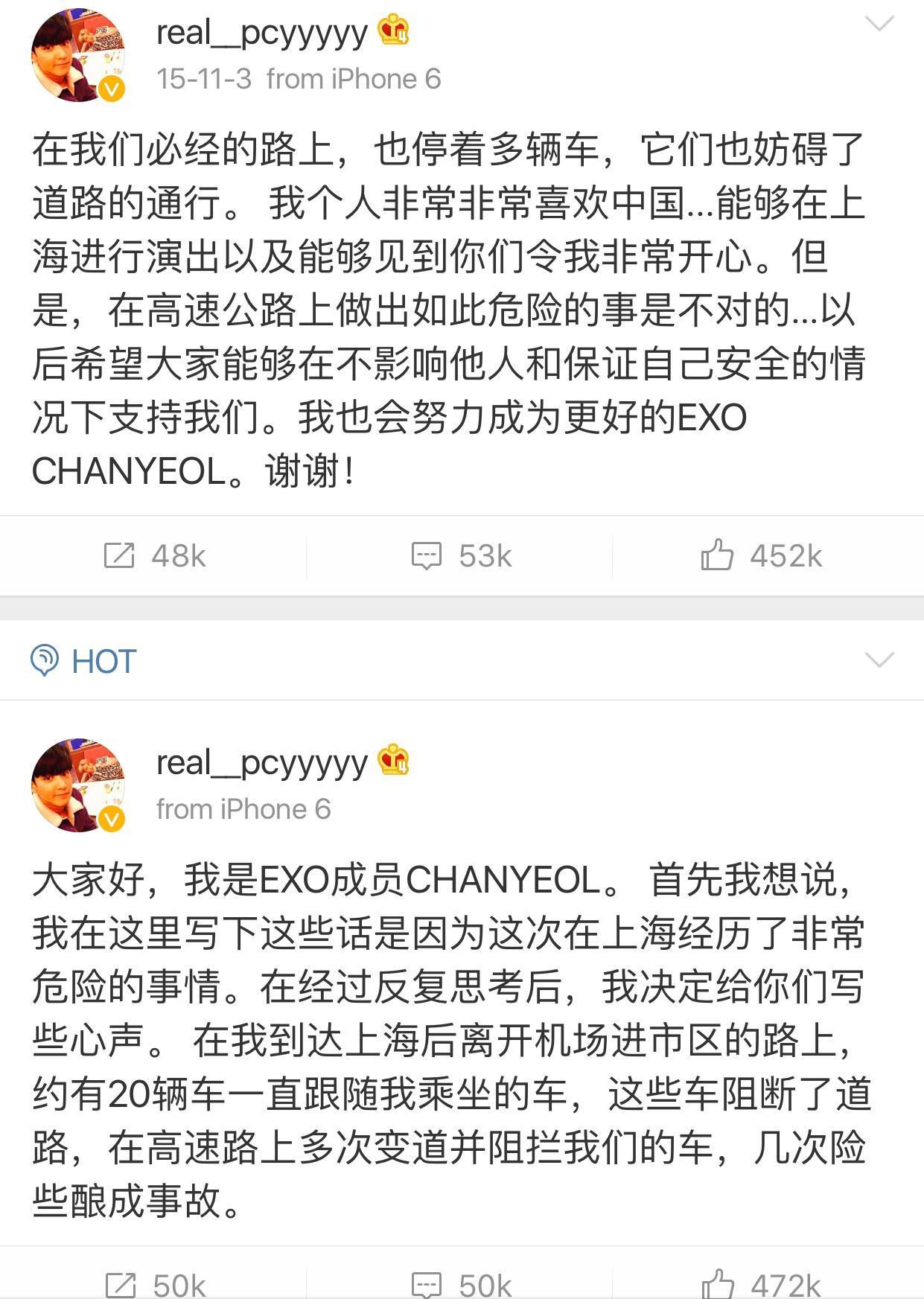924x1299 pixels.
Task: Open the real__pcyyyyy username under the HOT section
Action: click(261, 762)
